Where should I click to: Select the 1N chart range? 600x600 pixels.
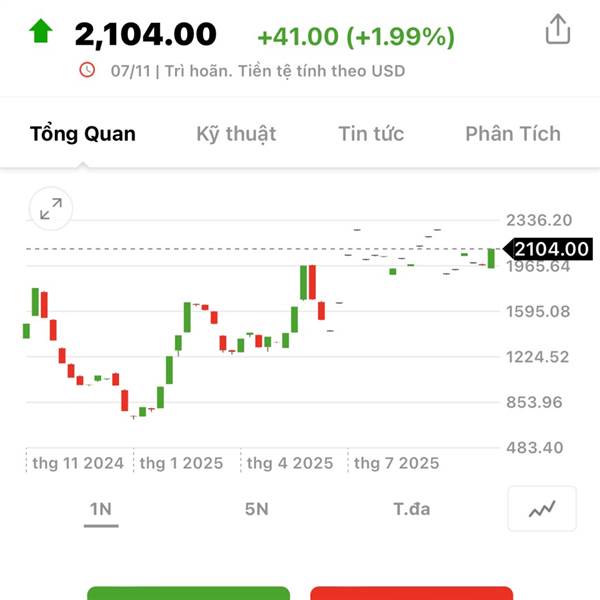(x=100, y=509)
